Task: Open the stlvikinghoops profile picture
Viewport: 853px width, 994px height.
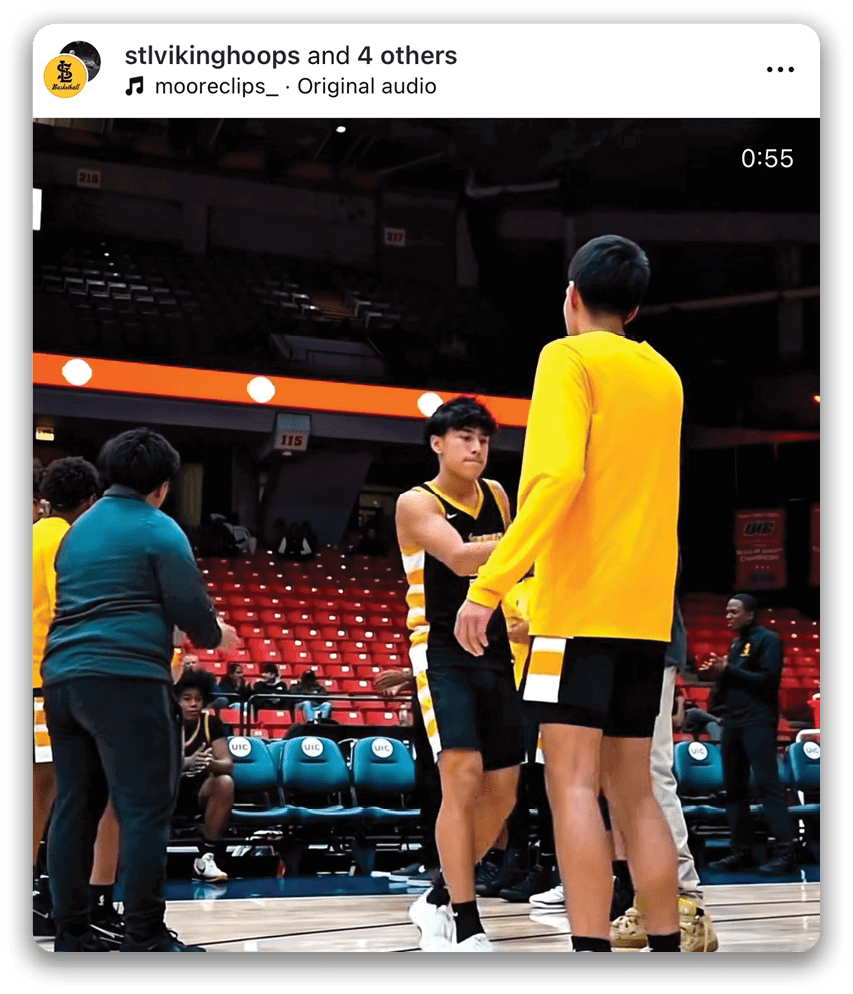Action: pos(66,75)
